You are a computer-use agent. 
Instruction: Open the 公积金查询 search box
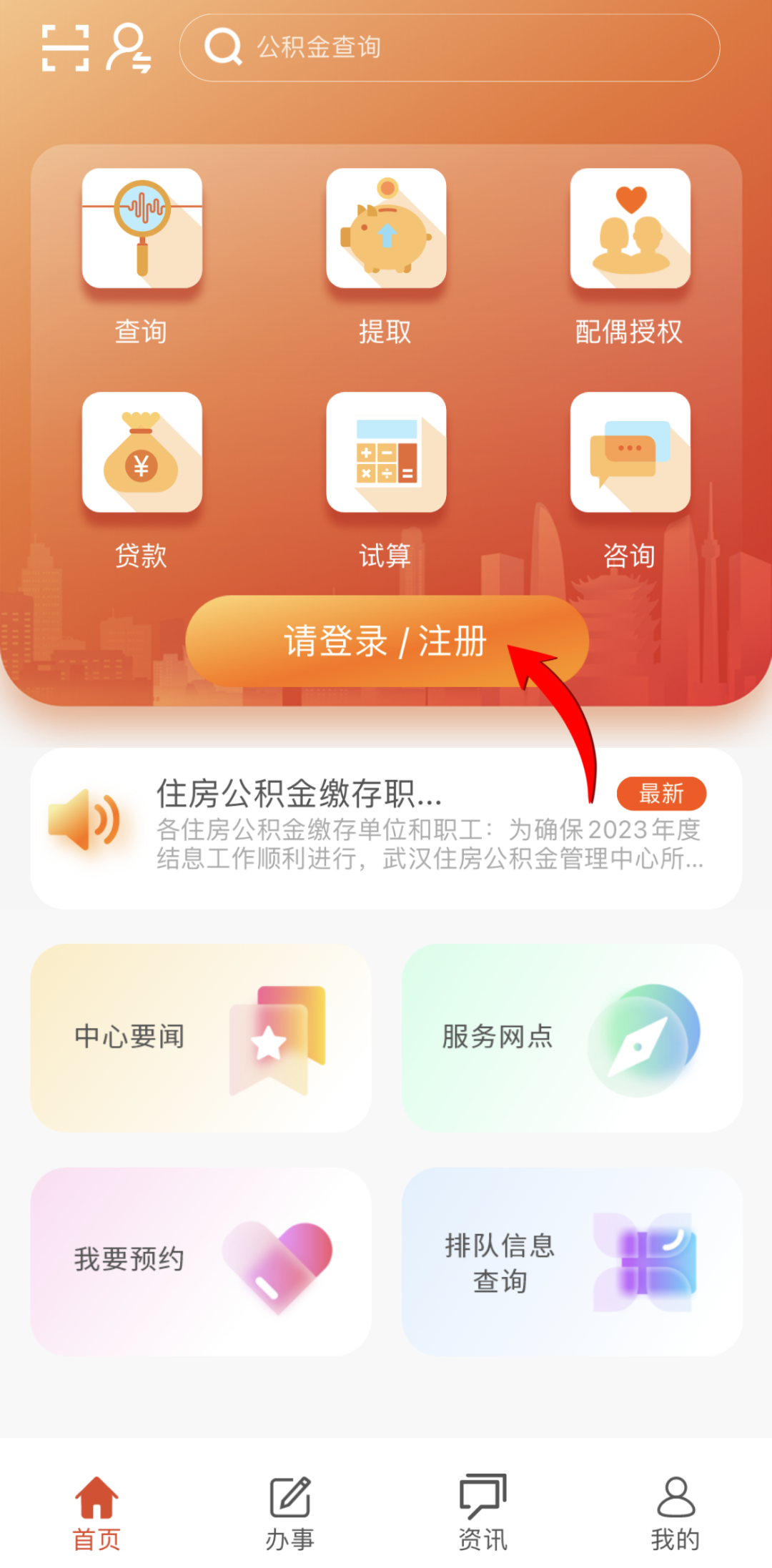pos(449,48)
